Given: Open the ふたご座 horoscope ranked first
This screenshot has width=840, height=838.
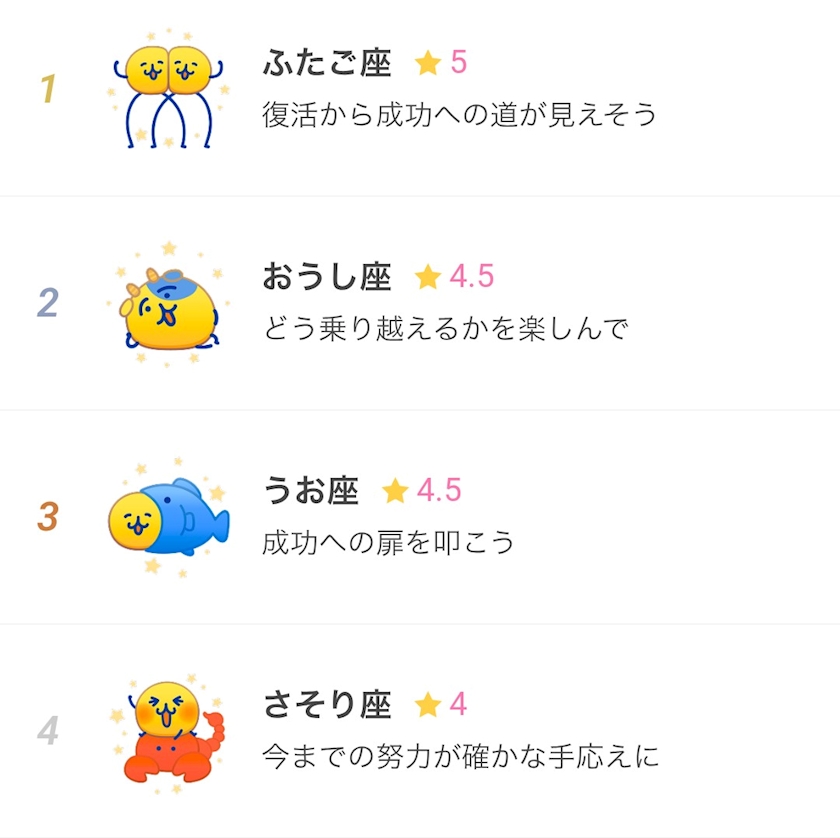Looking at the screenshot, I should click(x=420, y=90).
